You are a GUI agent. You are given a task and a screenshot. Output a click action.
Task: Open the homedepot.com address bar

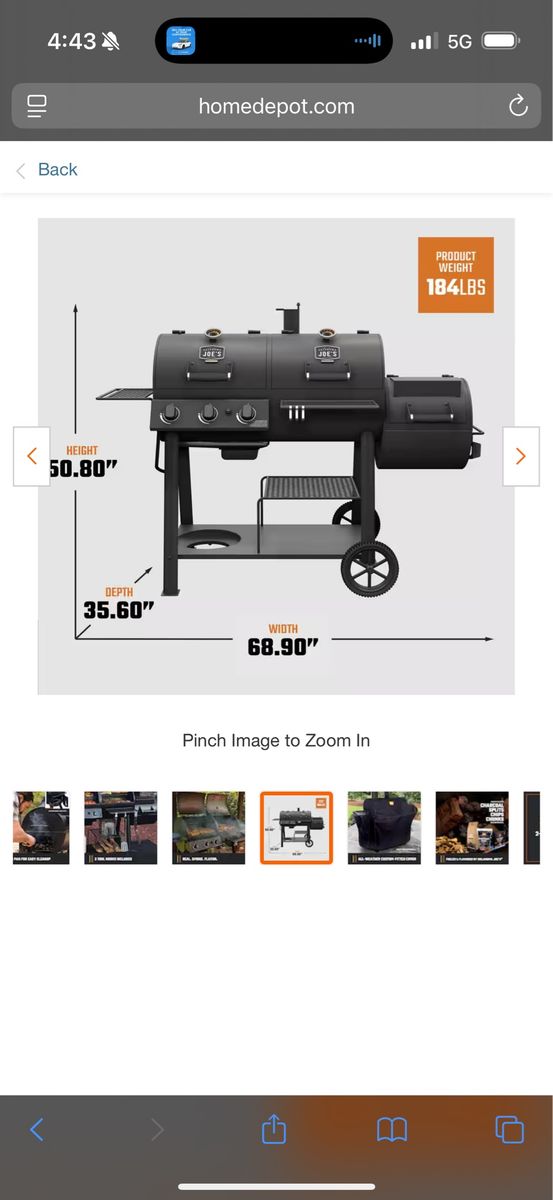276,106
